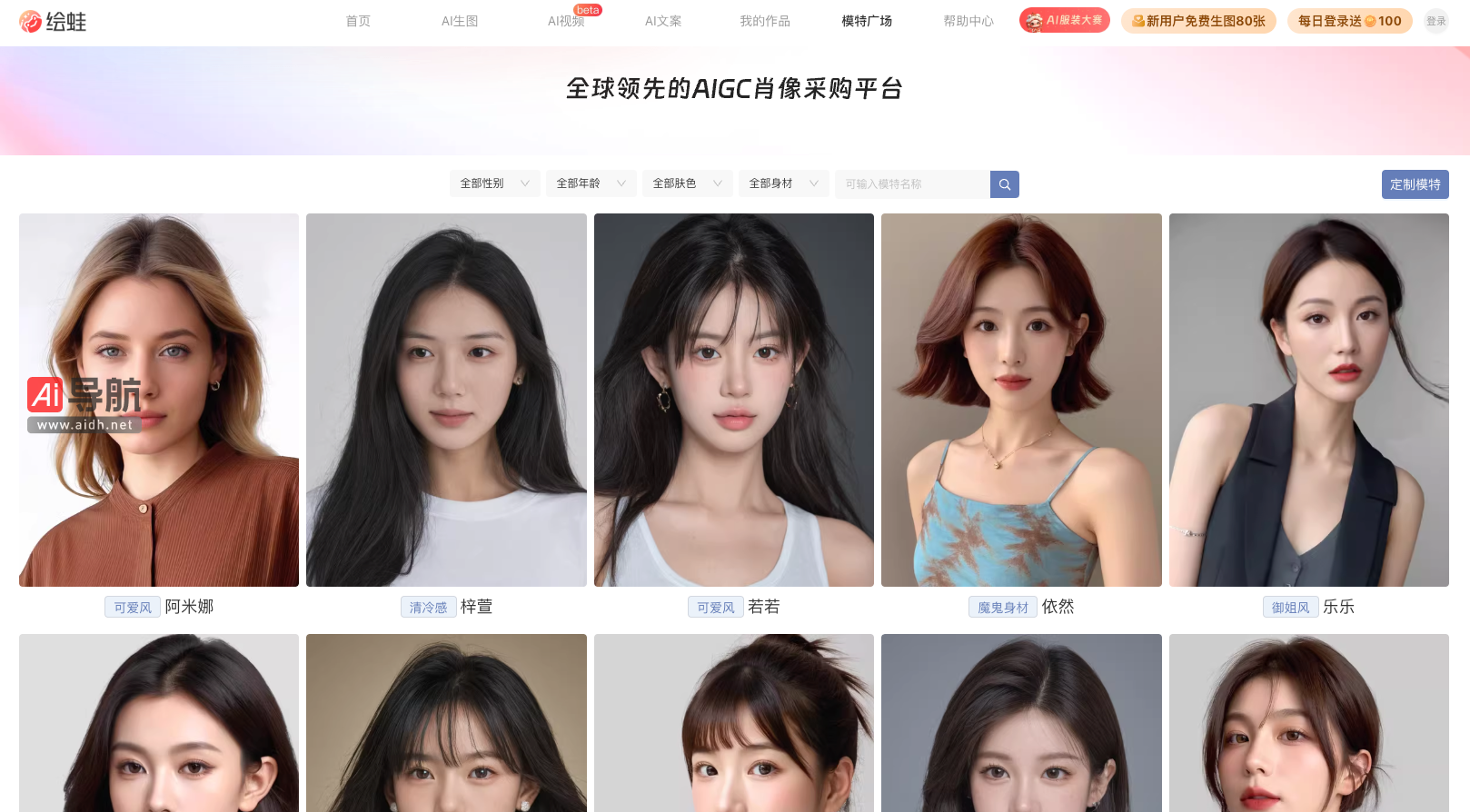View 我的作品 section
Image resolution: width=1470 pixels, height=812 pixels.
coord(764,21)
